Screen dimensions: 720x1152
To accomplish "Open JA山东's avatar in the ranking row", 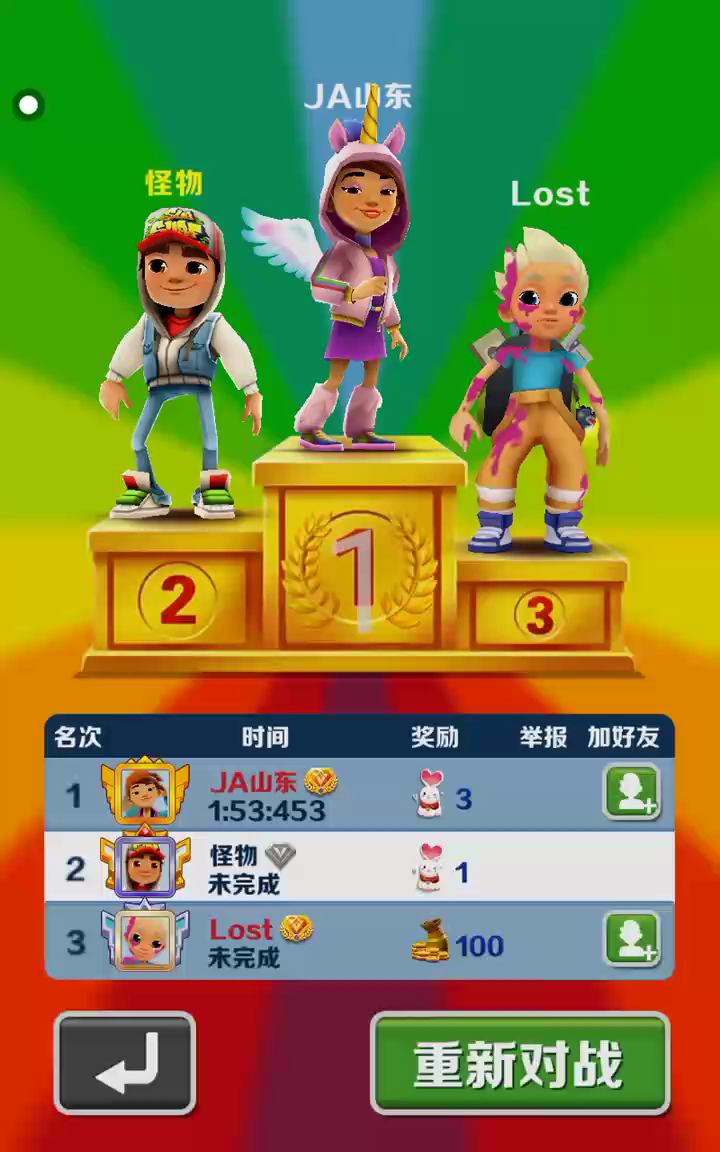I will pyautogui.click(x=145, y=792).
